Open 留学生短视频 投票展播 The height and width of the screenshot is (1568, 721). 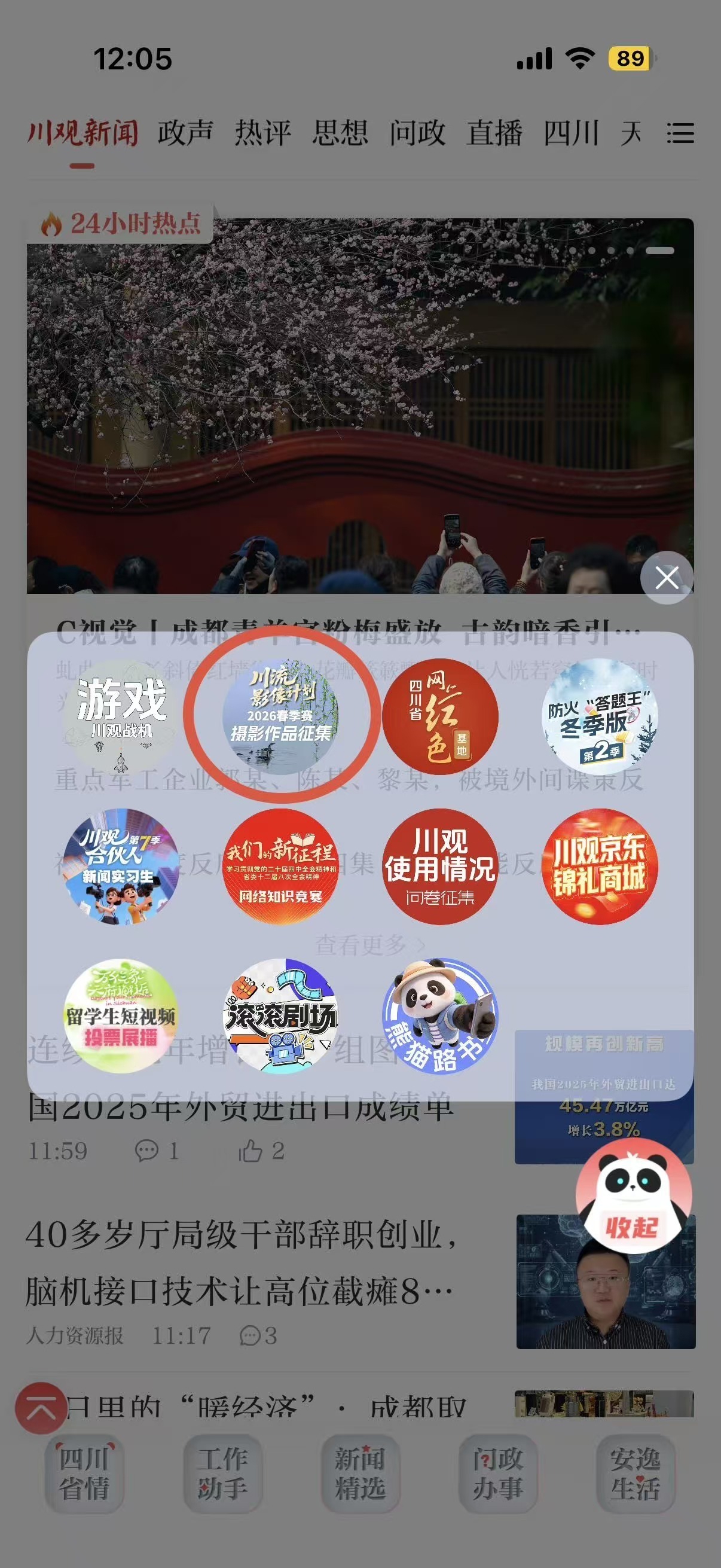tap(121, 1016)
